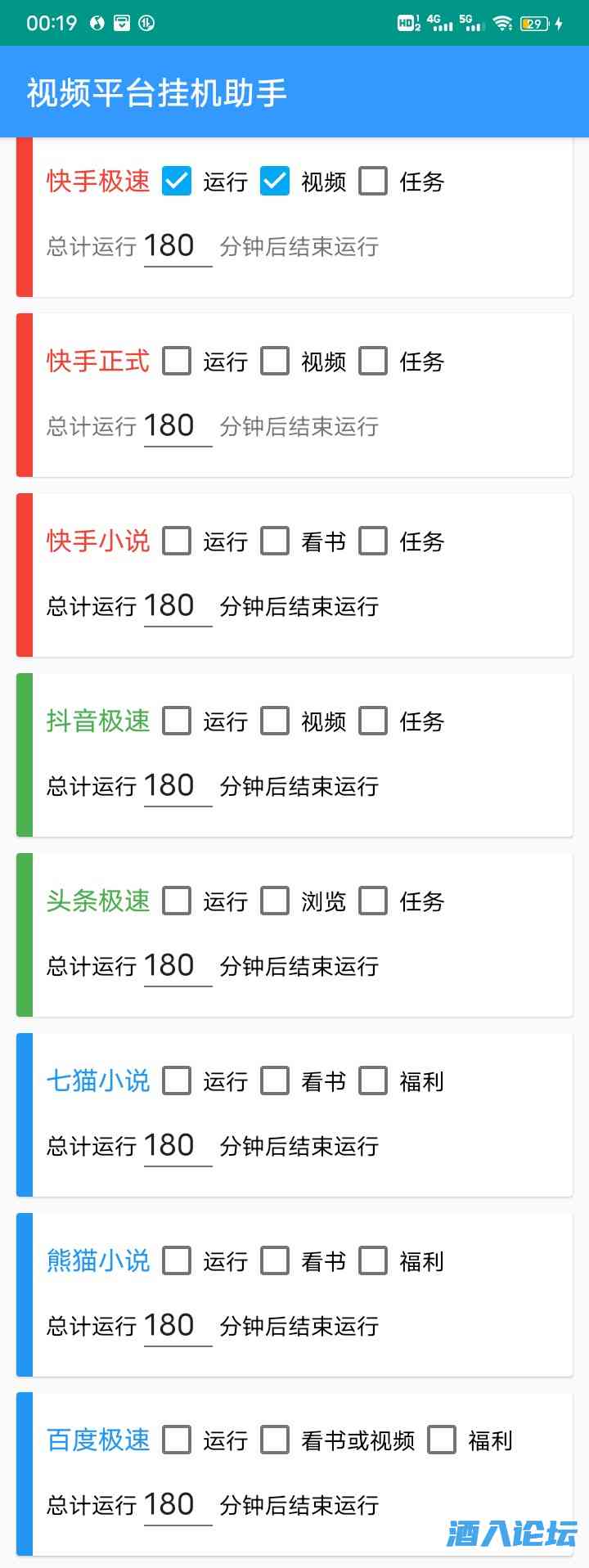Uncheck the 运行 checkbox for 快手极速
This screenshot has width=589, height=1568.
tap(177, 181)
